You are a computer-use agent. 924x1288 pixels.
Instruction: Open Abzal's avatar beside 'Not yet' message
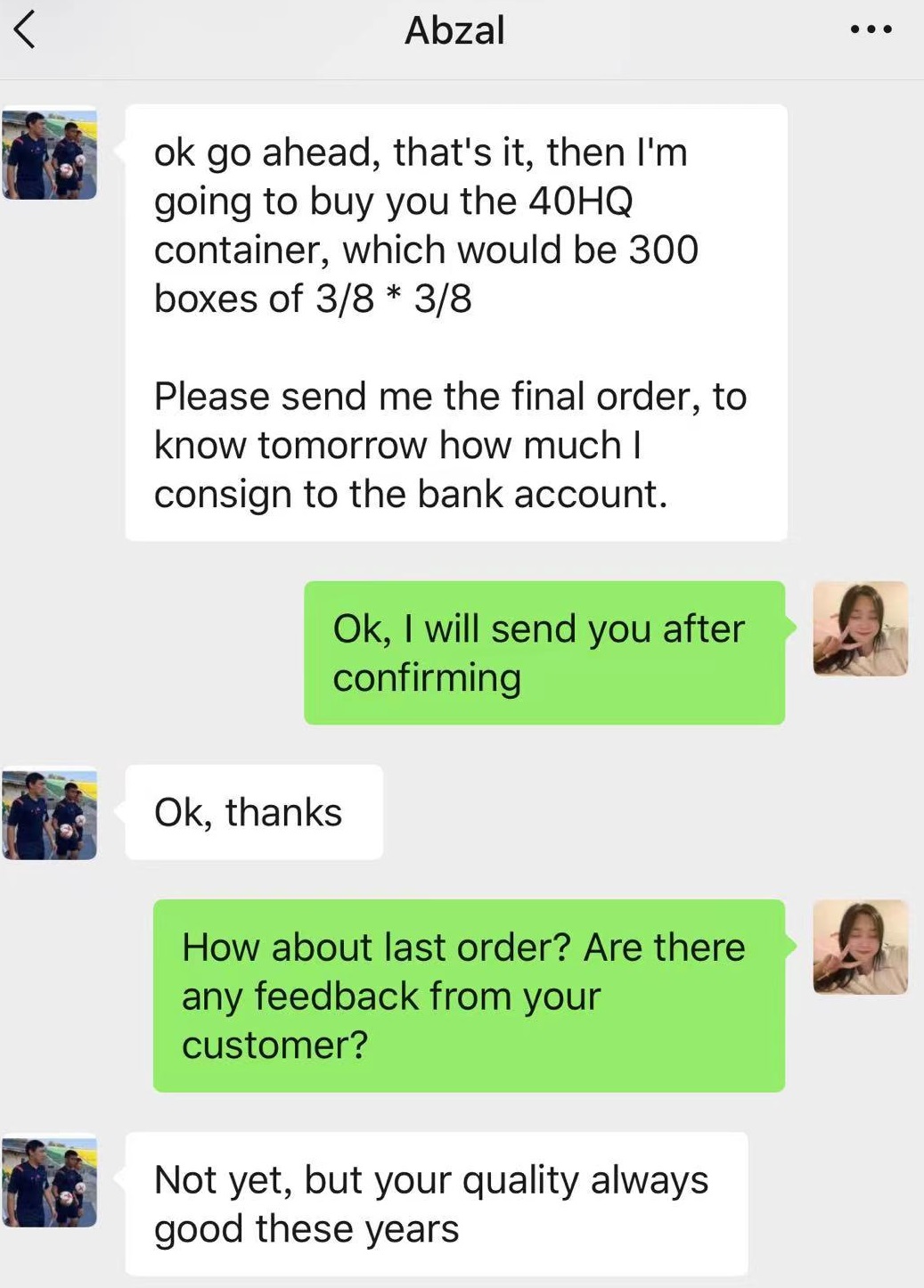point(50,1181)
